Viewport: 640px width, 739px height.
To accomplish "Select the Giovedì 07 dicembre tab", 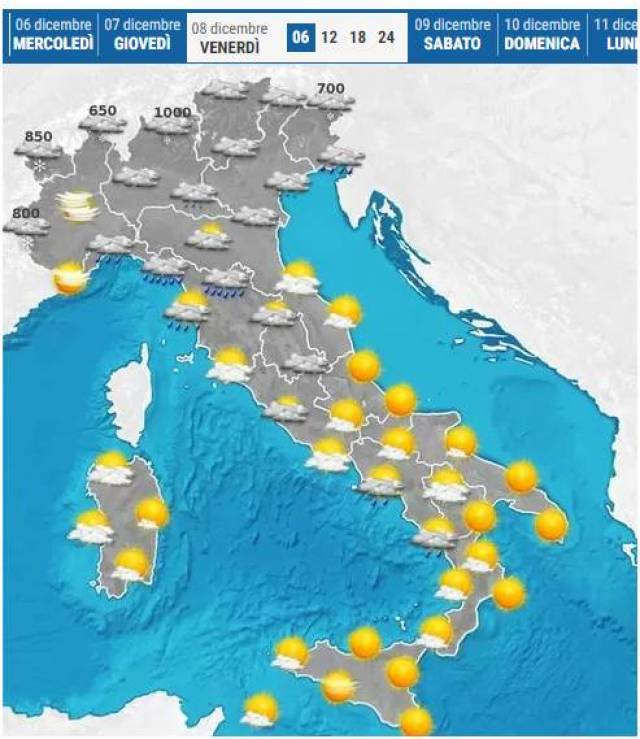I will click(x=142, y=34).
